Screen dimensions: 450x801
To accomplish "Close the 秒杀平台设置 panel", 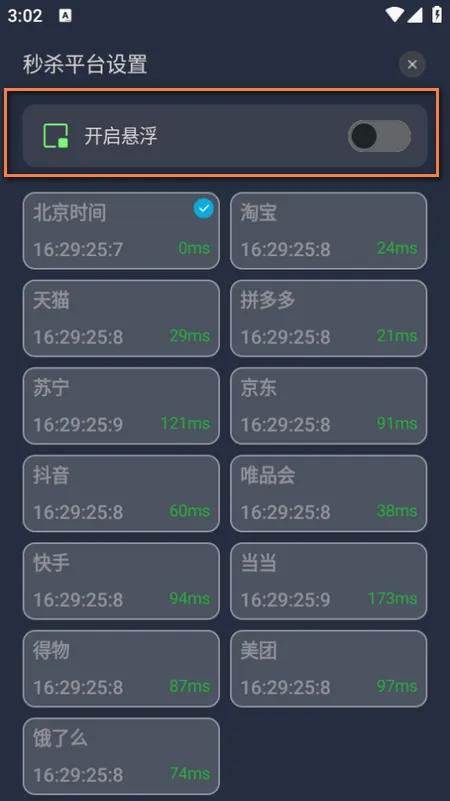I will pos(412,64).
